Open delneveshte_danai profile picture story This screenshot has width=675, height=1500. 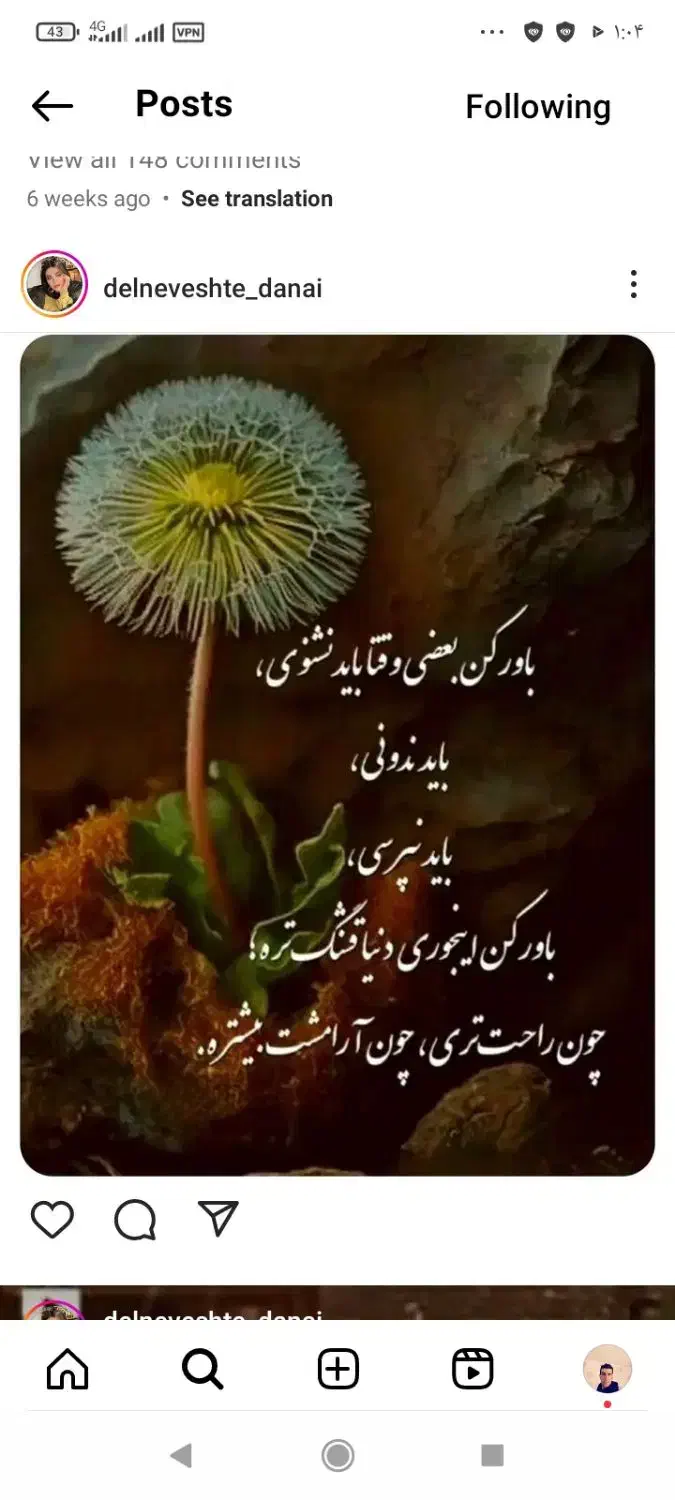pos(54,285)
